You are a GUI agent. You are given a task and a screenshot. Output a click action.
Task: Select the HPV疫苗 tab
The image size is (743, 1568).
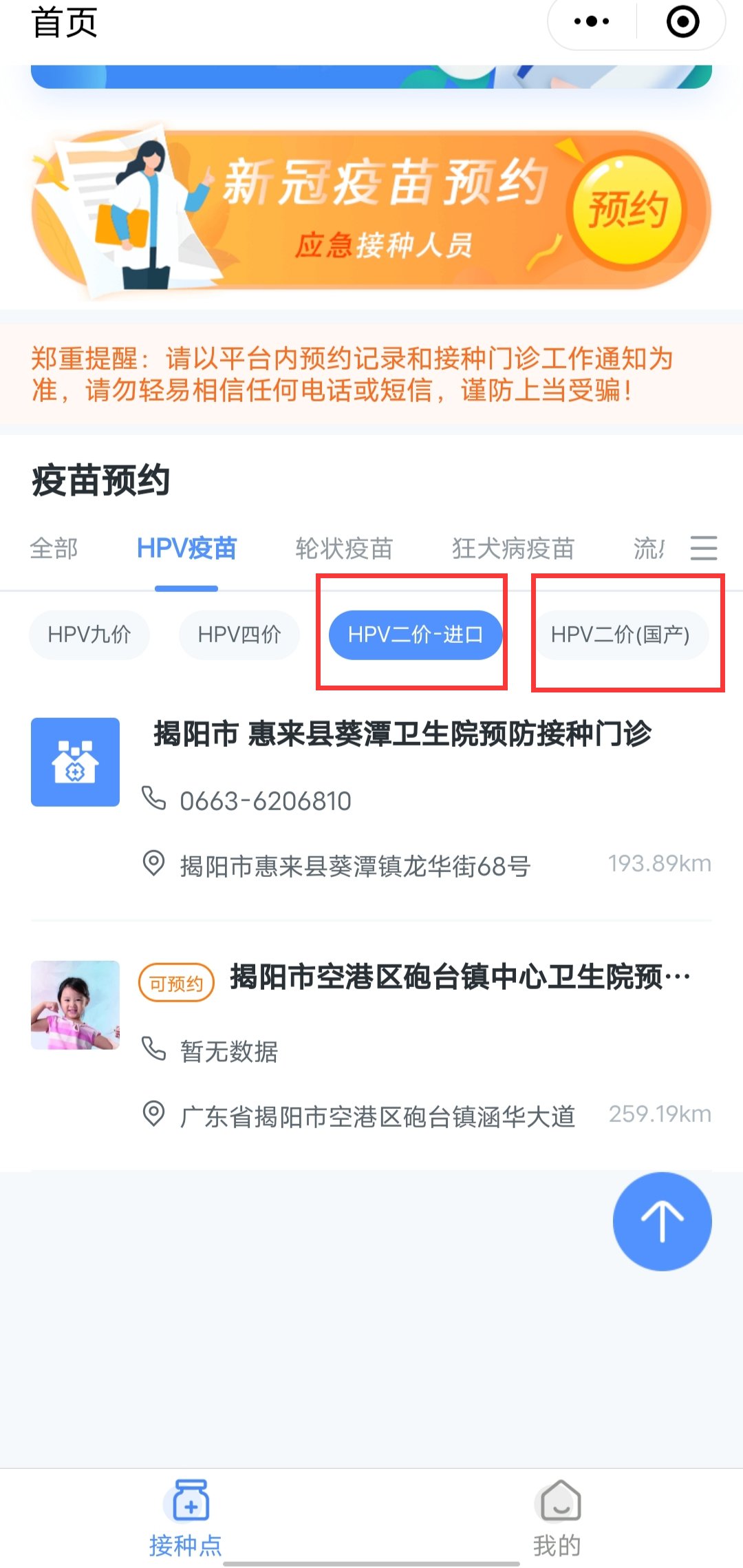point(186,549)
